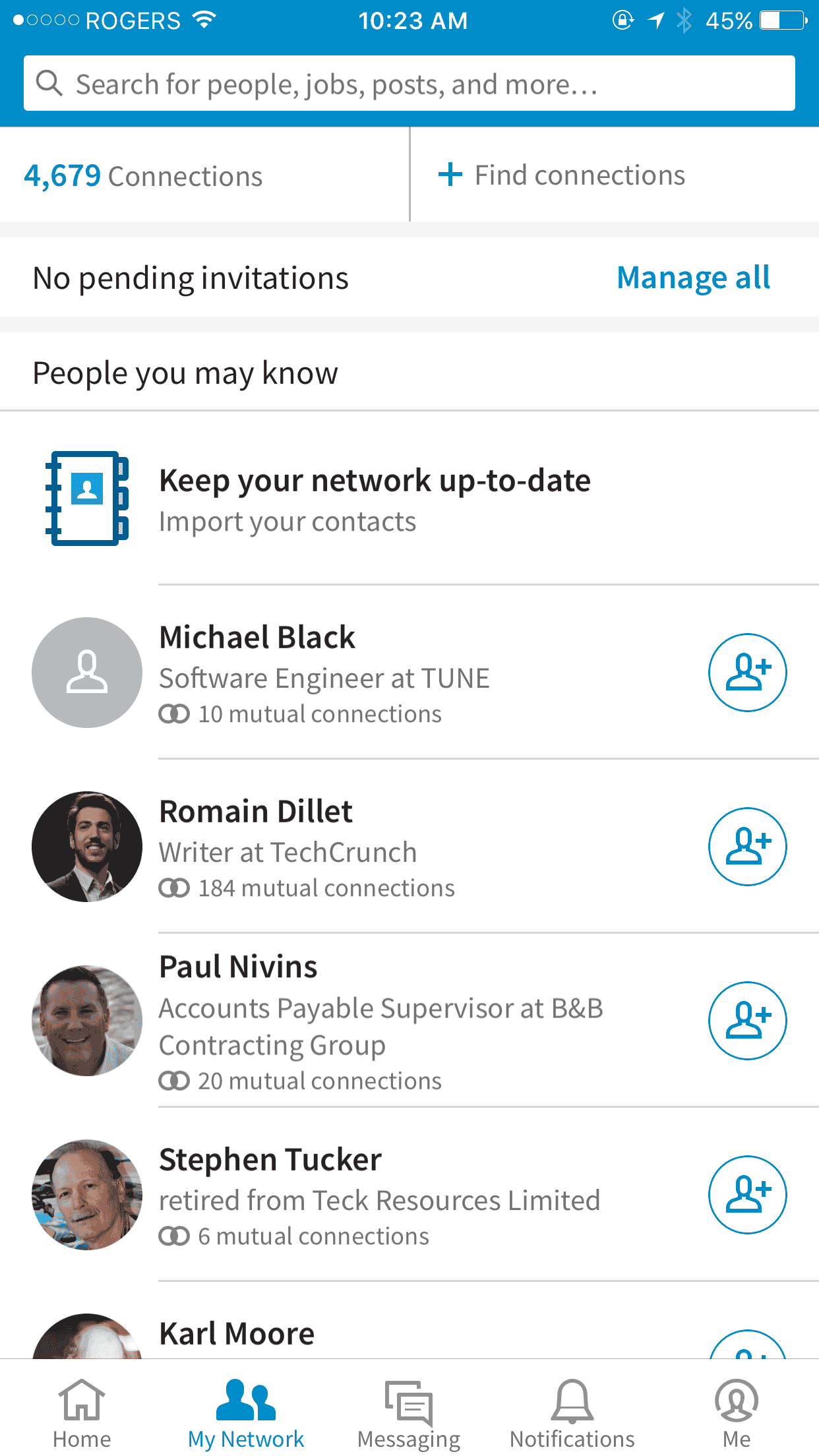This screenshot has height=1456, width=819.
Task: Tap the Me profile icon
Action: [x=737, y=1411]
